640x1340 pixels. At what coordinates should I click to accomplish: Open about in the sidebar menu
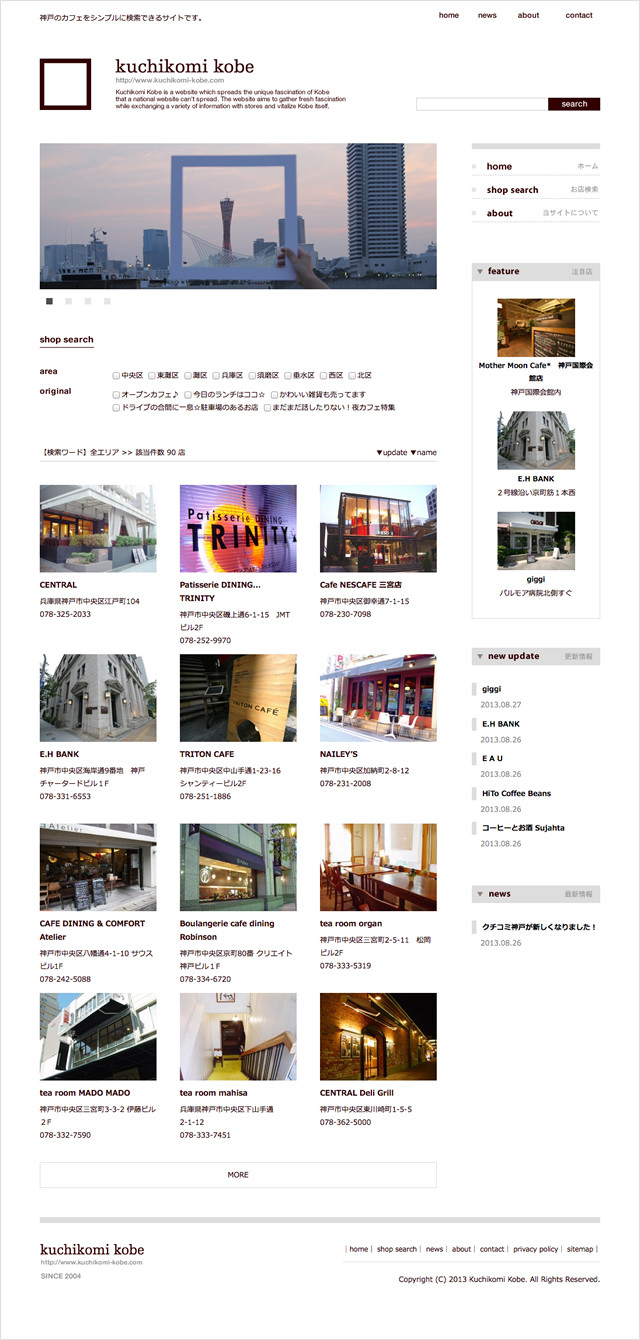click(x=499, y=213)
